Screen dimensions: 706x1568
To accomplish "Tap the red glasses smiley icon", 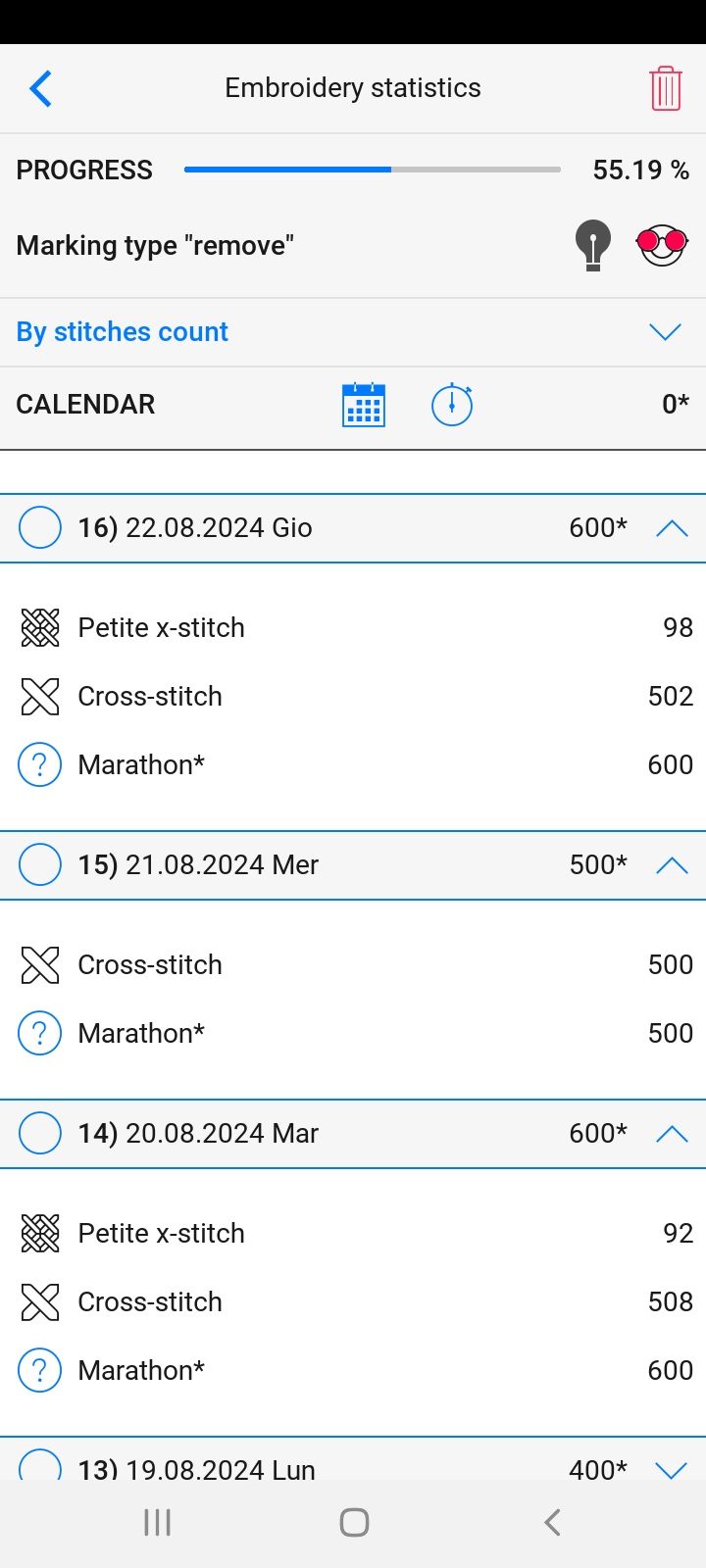I will 662,244.
